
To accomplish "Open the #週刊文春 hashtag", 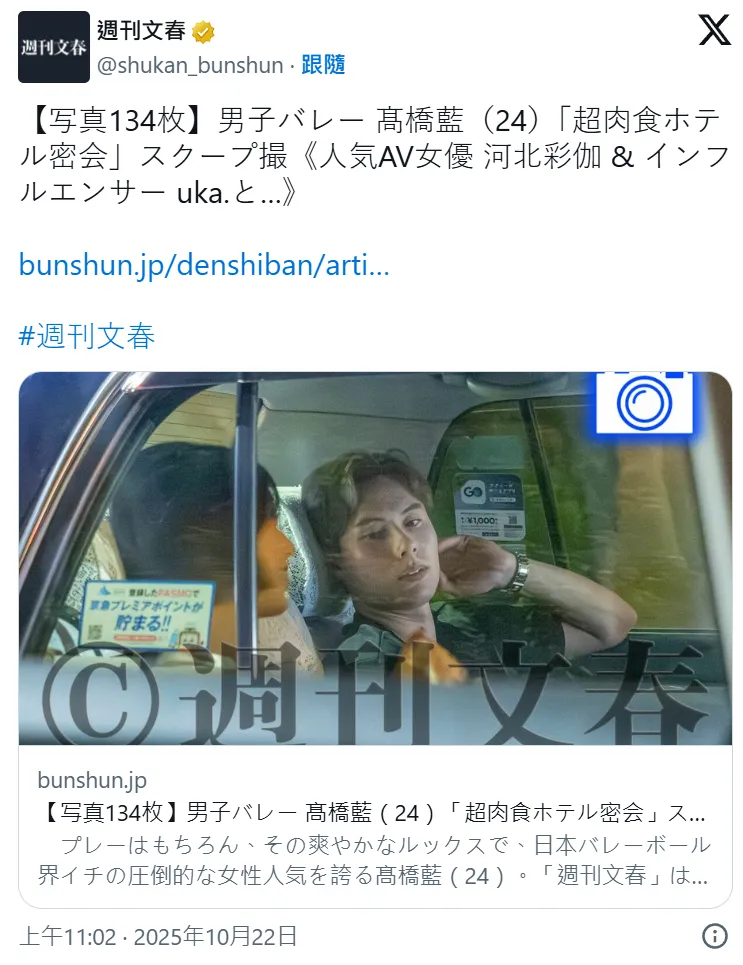I will (87, 335).
